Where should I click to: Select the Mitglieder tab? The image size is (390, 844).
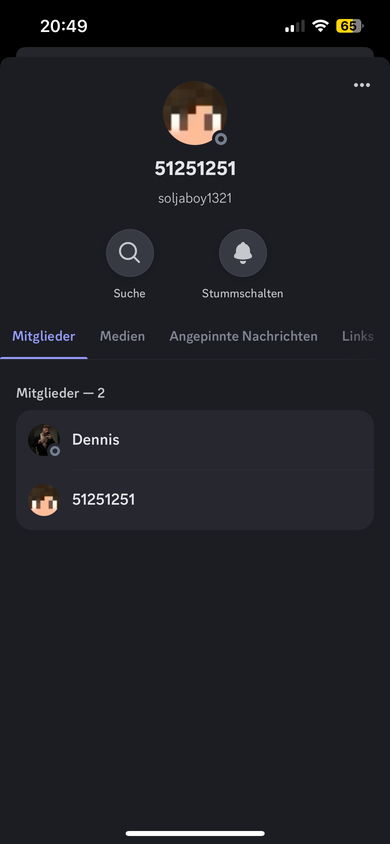44,336
